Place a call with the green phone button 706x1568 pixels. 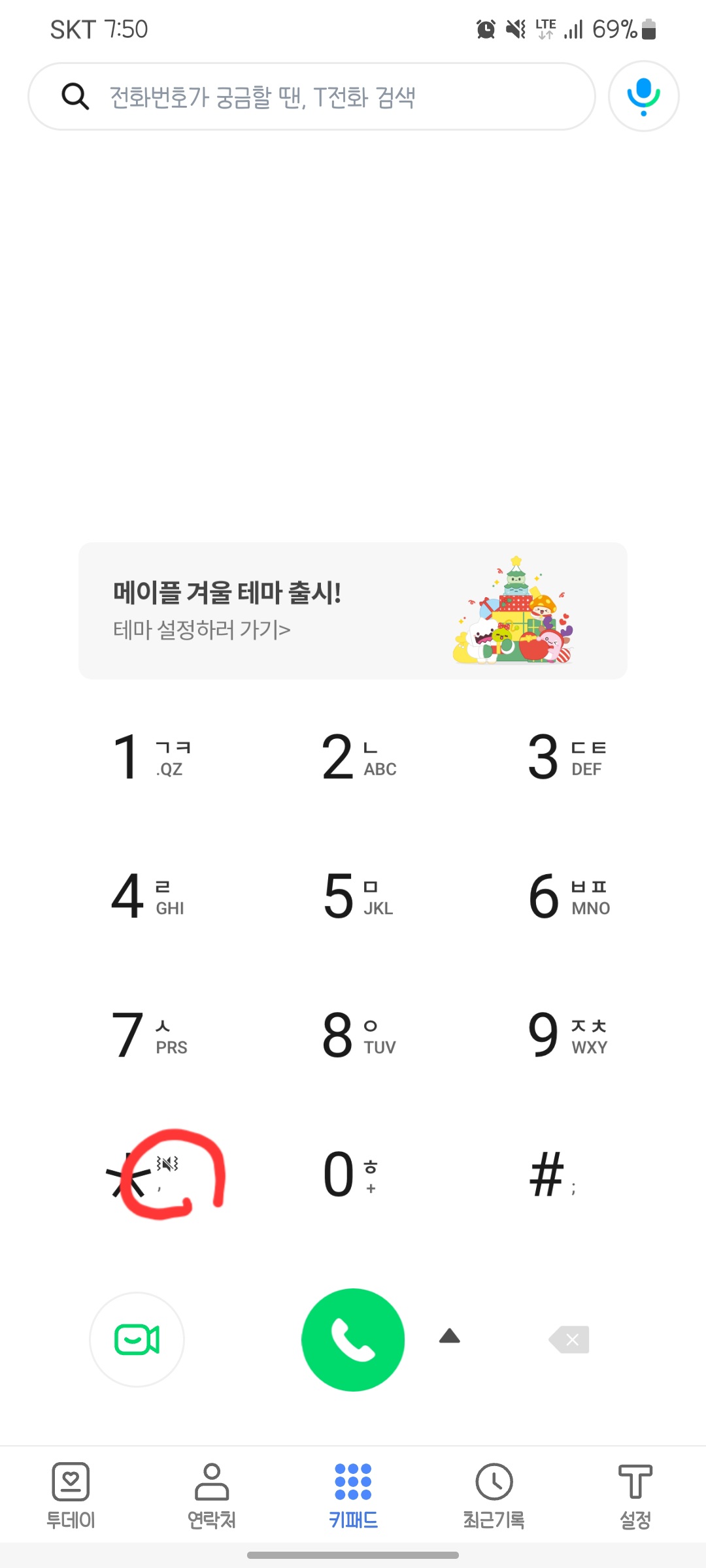tap(353, 1340)
